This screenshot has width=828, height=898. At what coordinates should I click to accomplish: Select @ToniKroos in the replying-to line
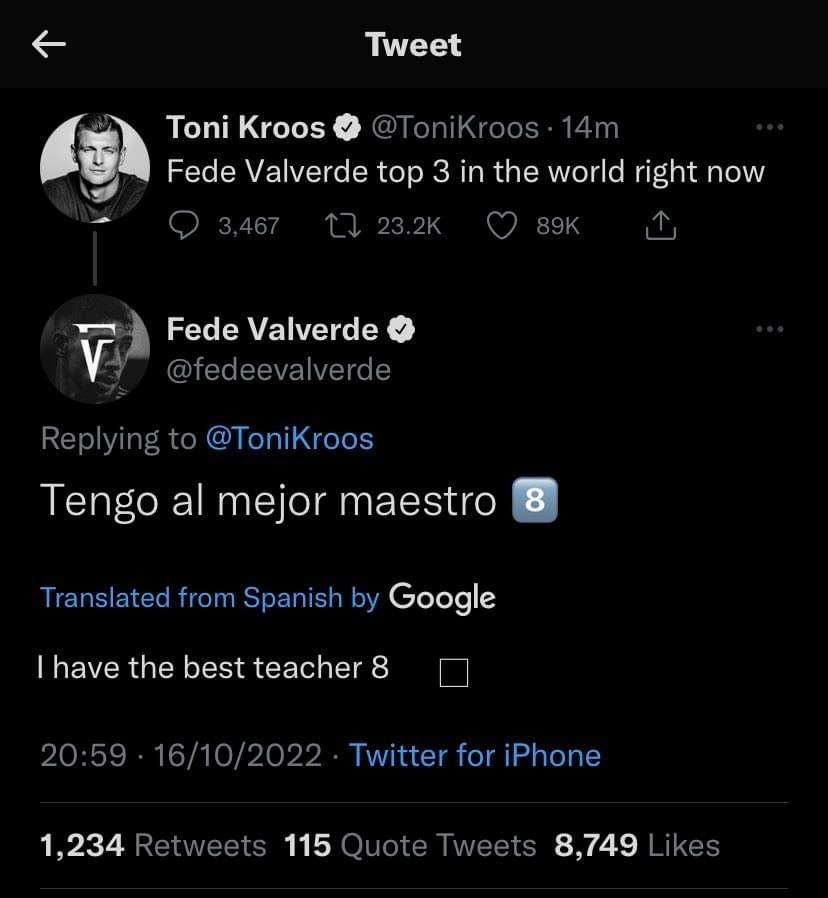click(290, 438)
